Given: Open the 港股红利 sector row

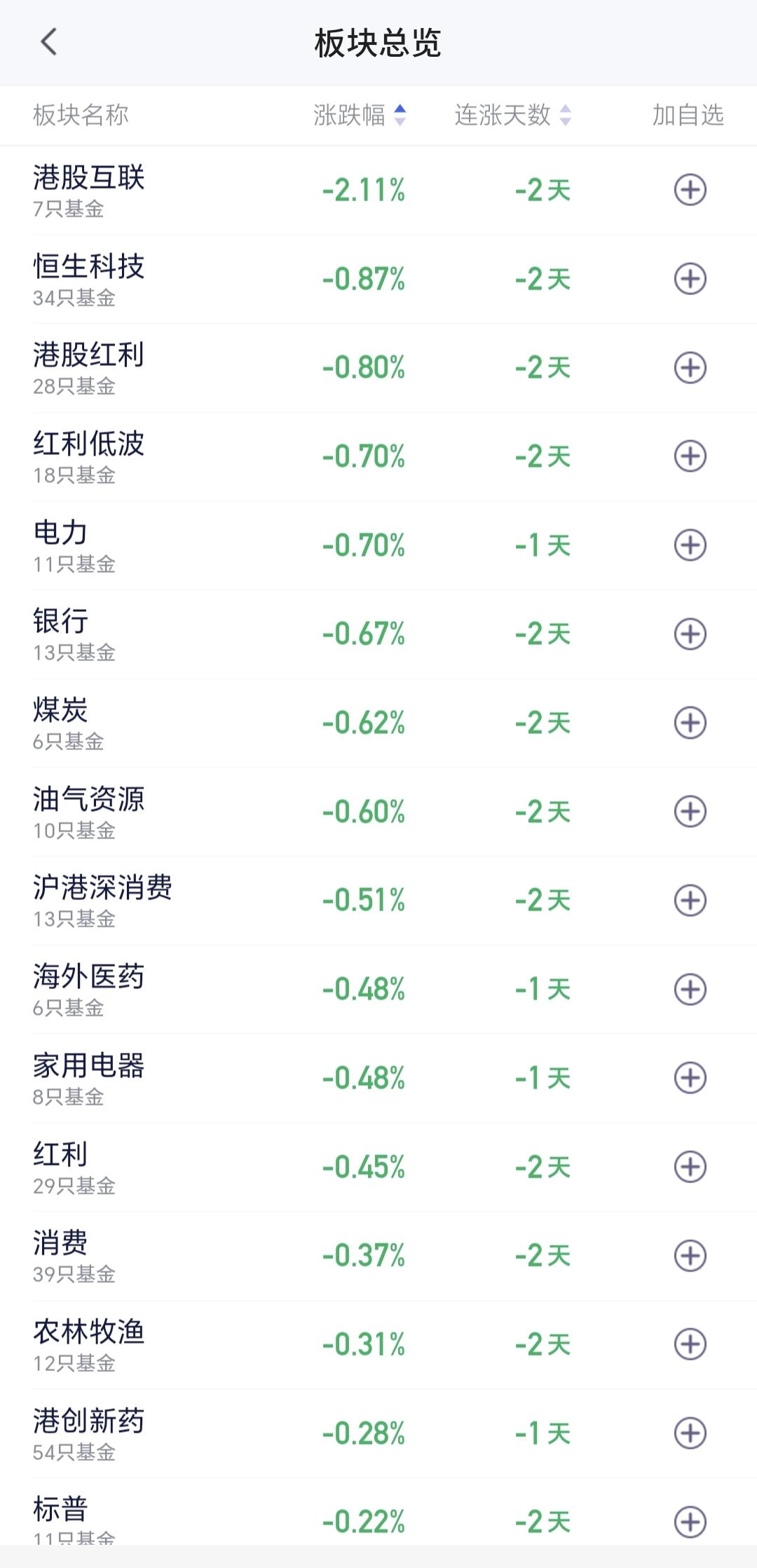Looking at the screenshot, I should [378, 368].
